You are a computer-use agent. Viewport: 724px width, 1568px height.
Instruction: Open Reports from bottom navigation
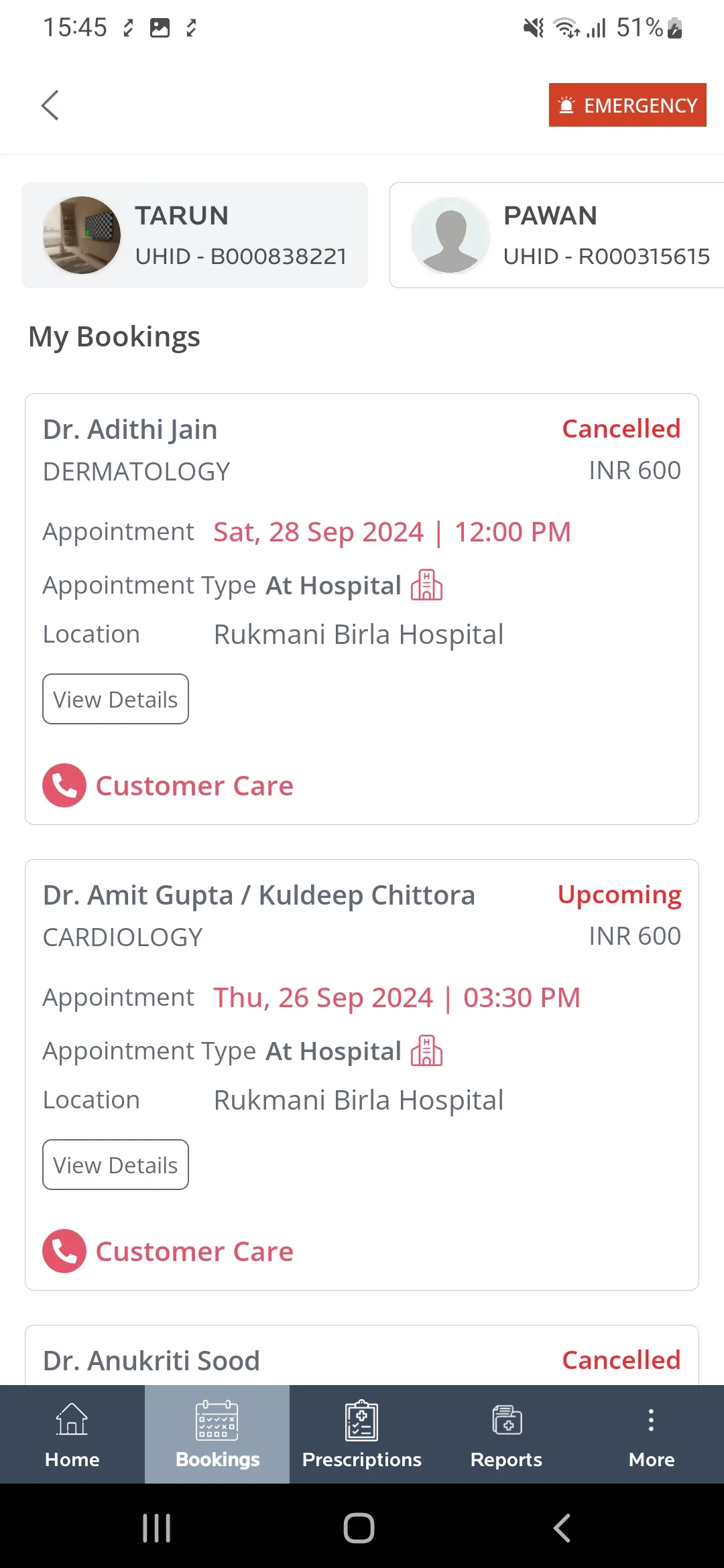pos(506,1434)
